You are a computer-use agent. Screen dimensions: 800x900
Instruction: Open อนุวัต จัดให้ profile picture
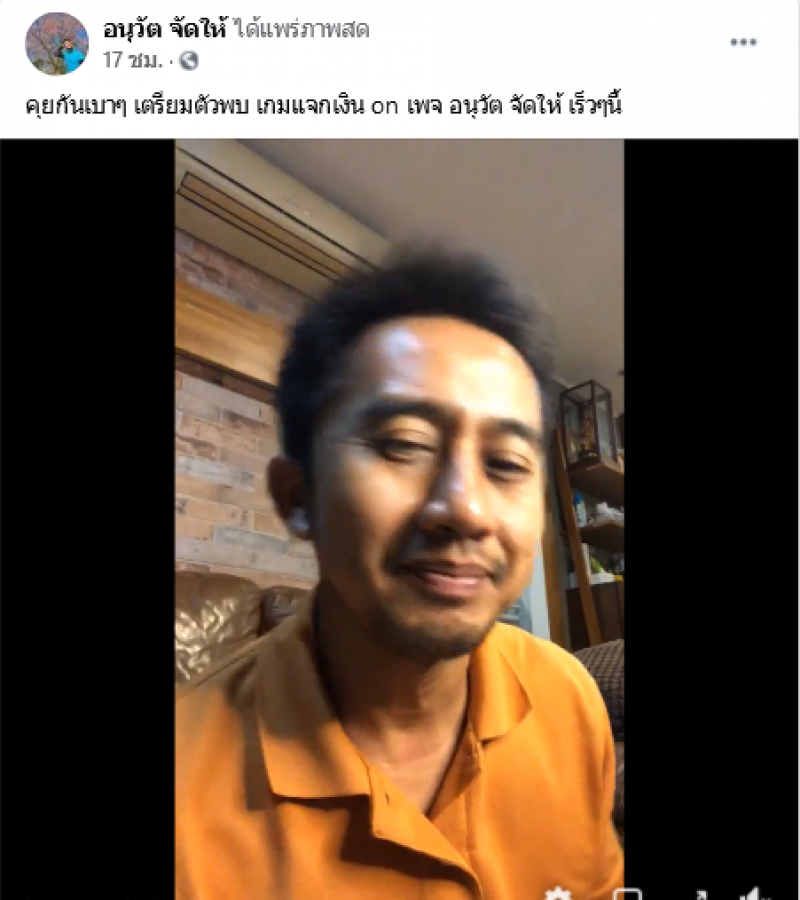coord(57,44)
